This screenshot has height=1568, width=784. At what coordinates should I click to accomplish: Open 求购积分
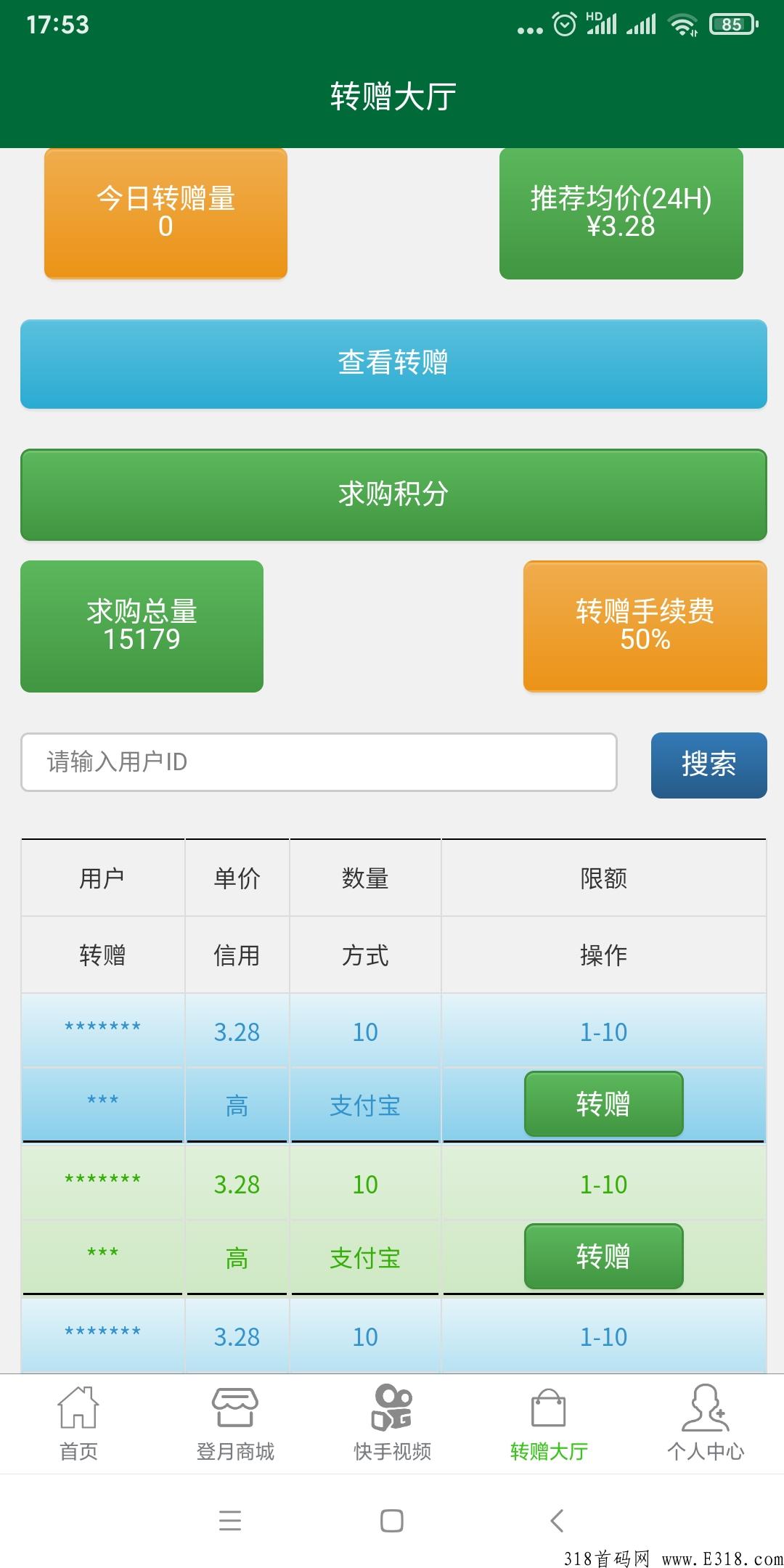tap(393, 494)
